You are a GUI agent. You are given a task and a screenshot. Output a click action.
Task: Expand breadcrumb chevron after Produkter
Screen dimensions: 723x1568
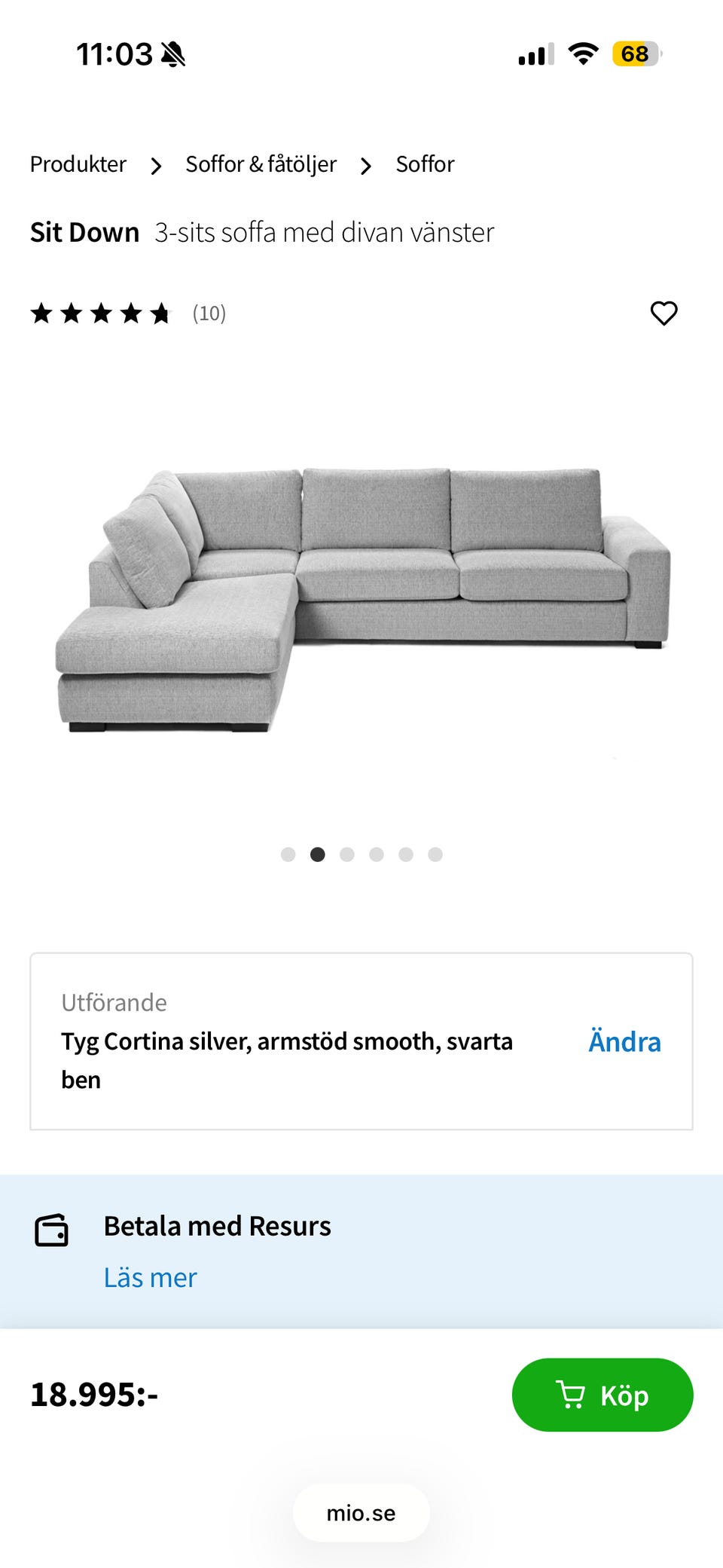point(156,165)
